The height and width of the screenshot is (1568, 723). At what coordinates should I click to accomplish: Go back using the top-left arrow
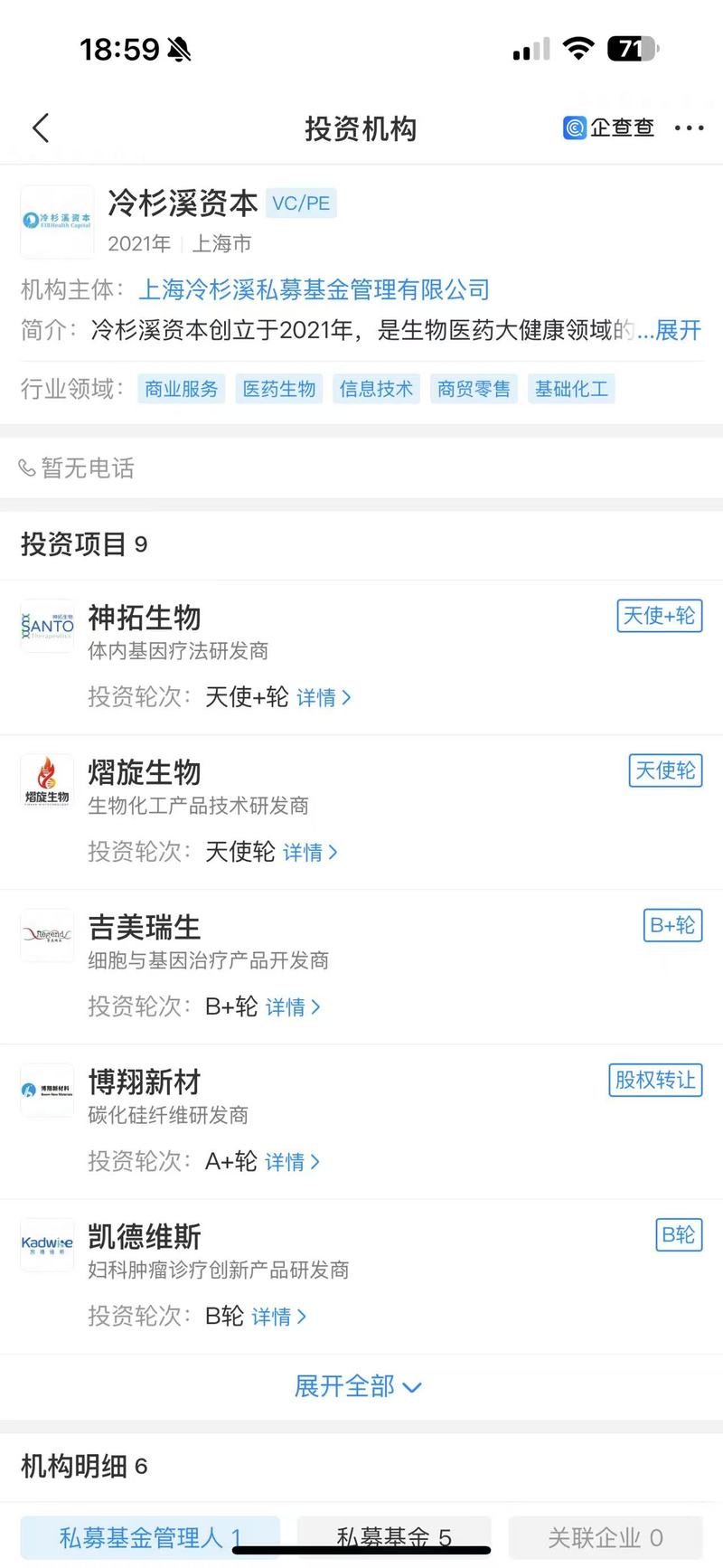point(41,128)
